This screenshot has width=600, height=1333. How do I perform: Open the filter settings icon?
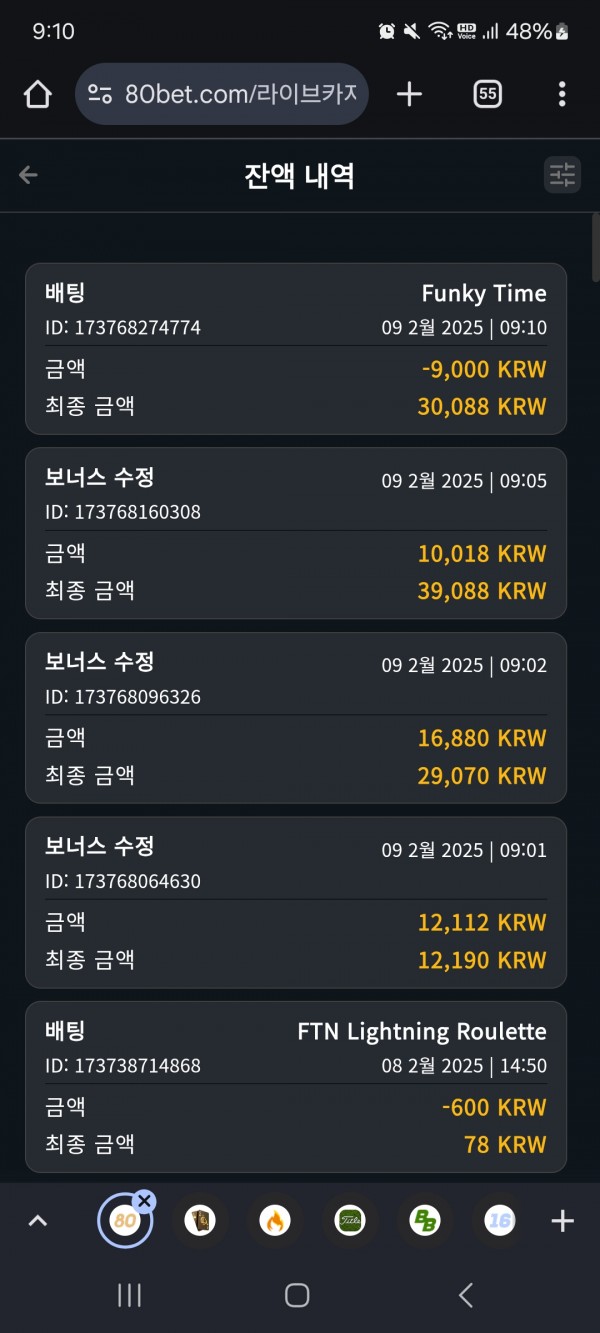coord(563,175)
